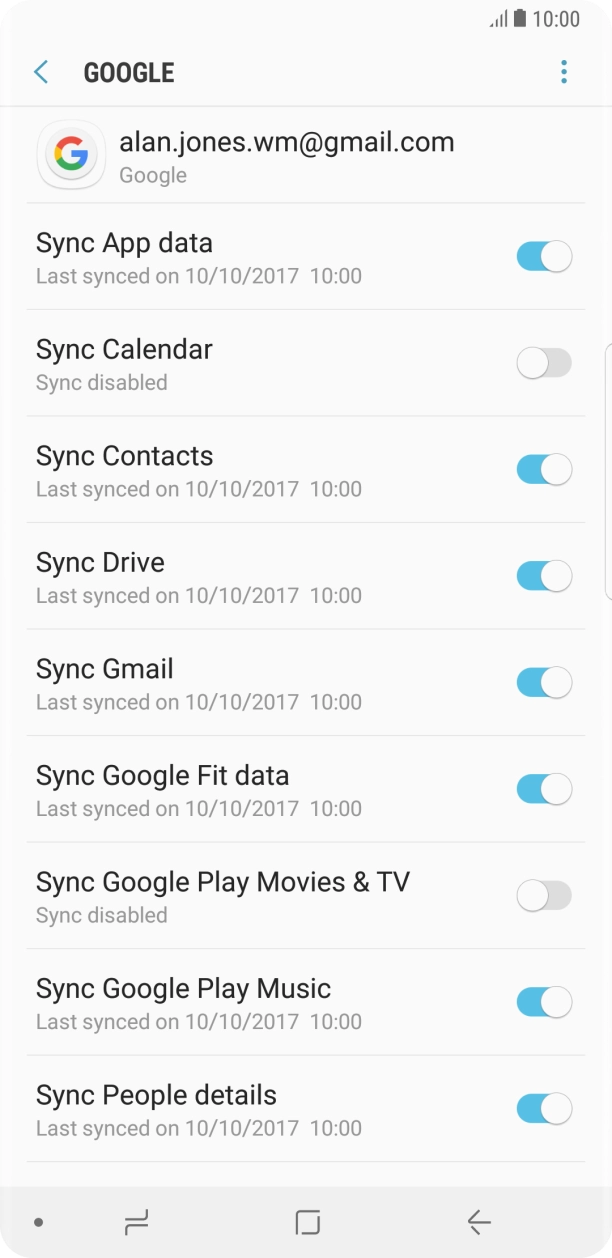This screenshot has height=1258, width=612.
Task: Go back from the Google account screen
Action: click(41, 72)
